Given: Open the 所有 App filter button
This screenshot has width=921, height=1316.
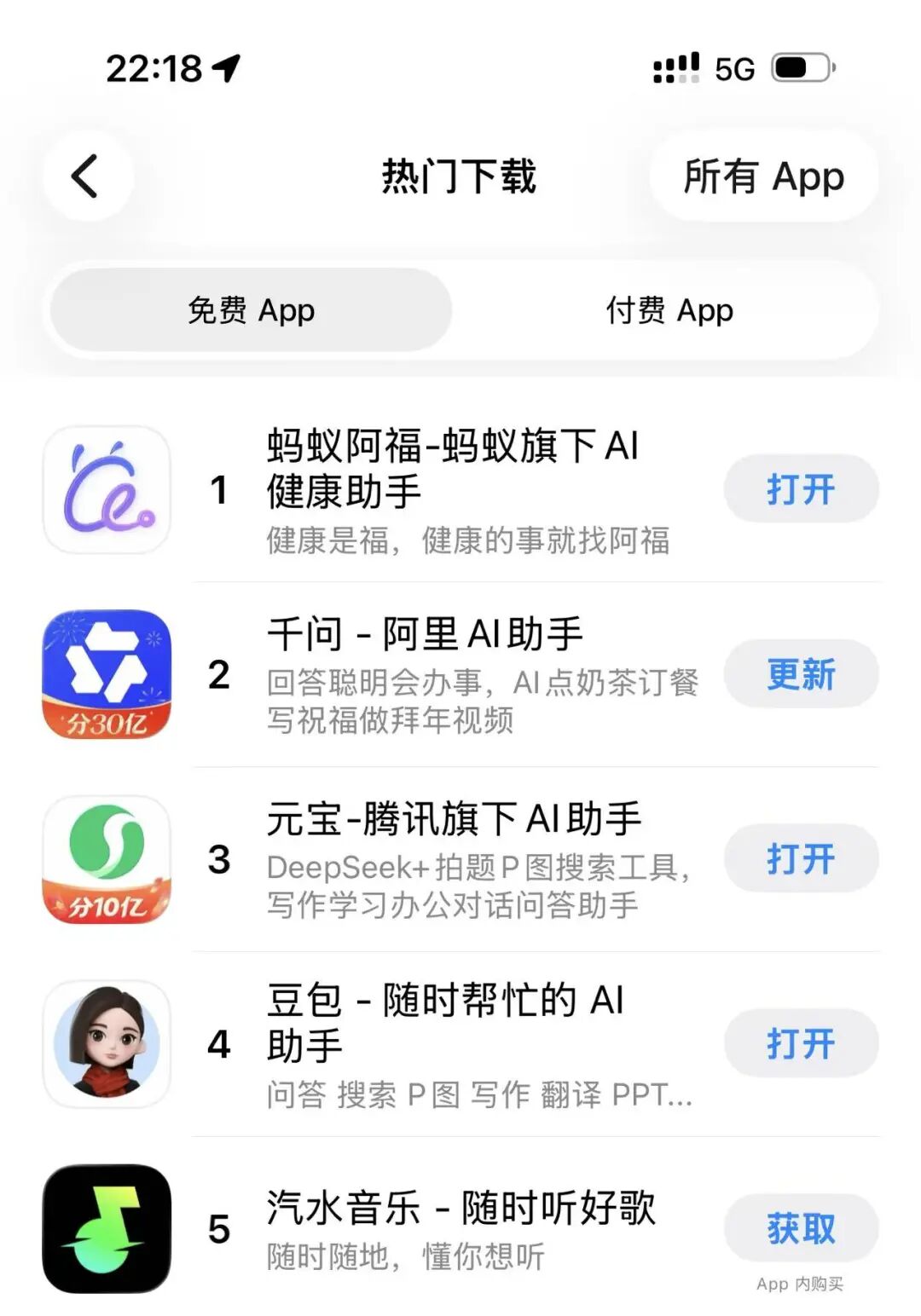Looking at the screenshot, I should click(763, 176).
